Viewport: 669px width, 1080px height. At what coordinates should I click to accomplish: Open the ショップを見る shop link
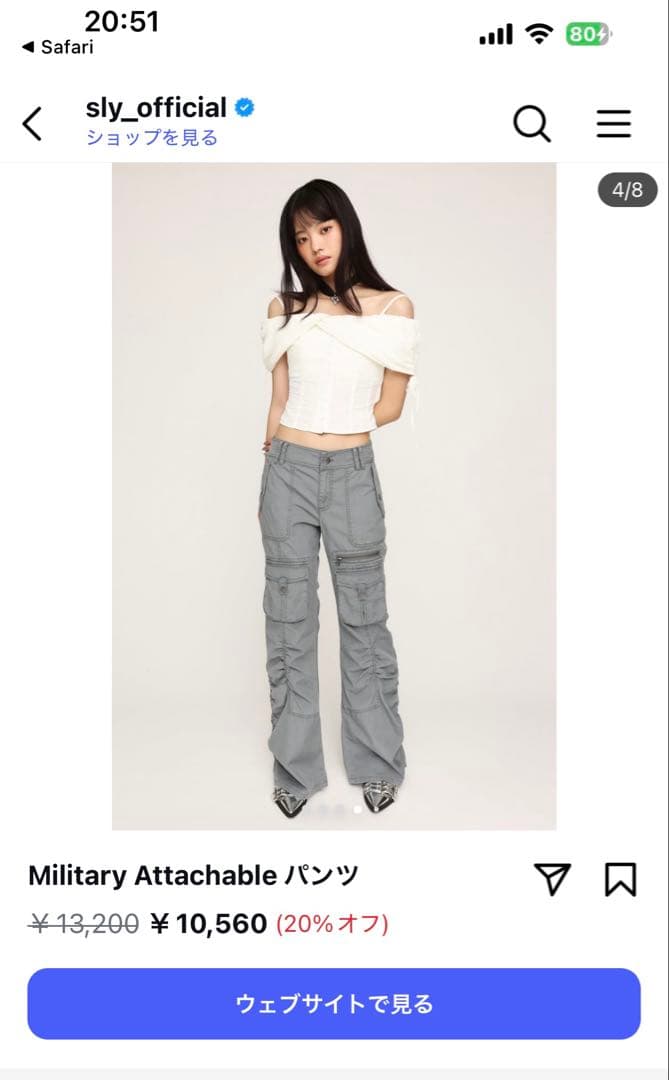(151, 138)
